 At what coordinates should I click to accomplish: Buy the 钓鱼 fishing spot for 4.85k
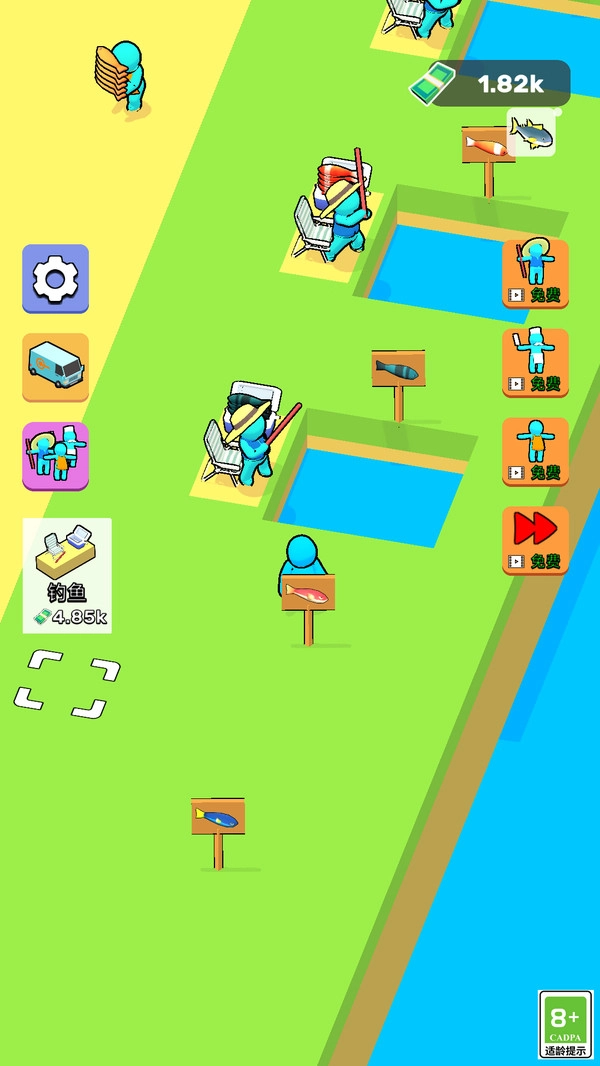tap(67, 575)
